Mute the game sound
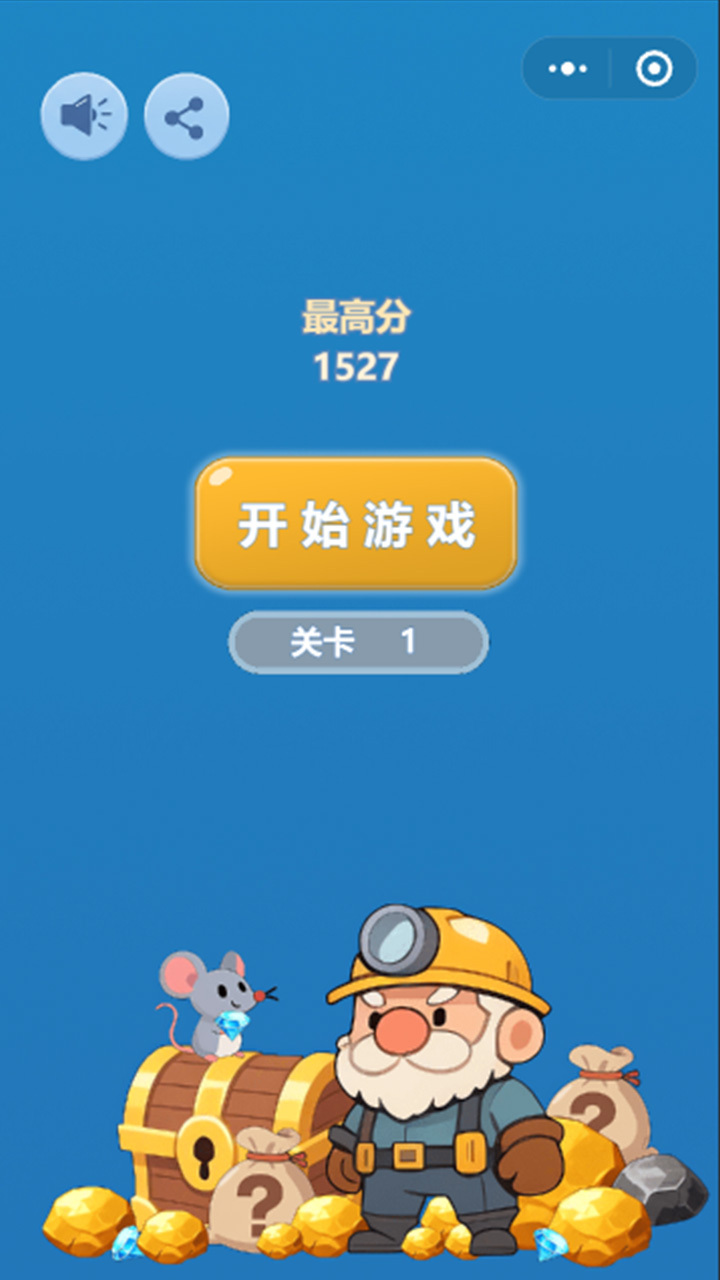 (84, 116)
